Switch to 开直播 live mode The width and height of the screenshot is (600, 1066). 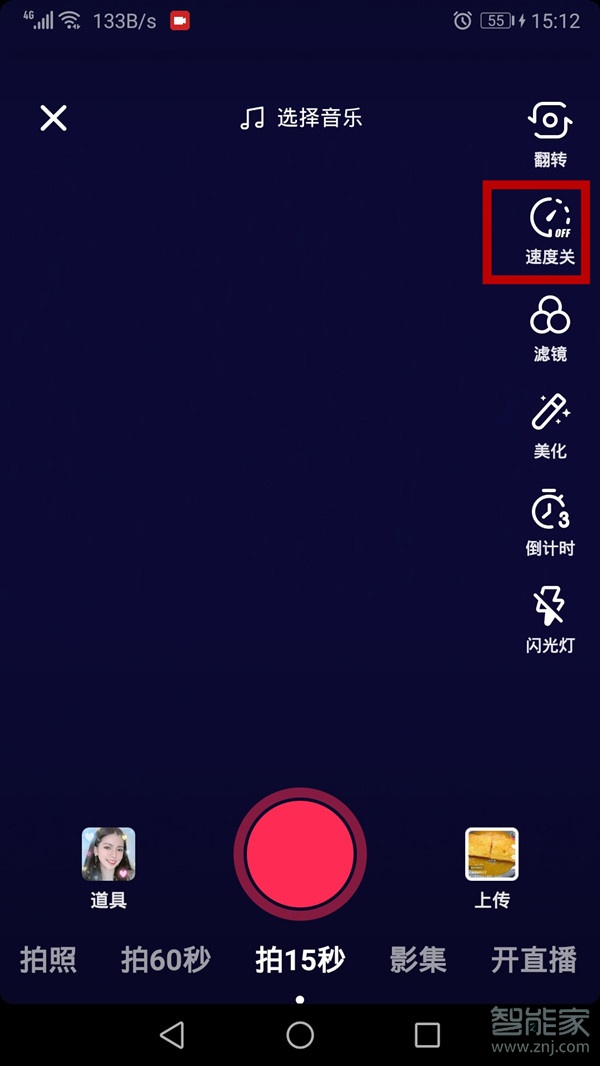click(534, 960)
